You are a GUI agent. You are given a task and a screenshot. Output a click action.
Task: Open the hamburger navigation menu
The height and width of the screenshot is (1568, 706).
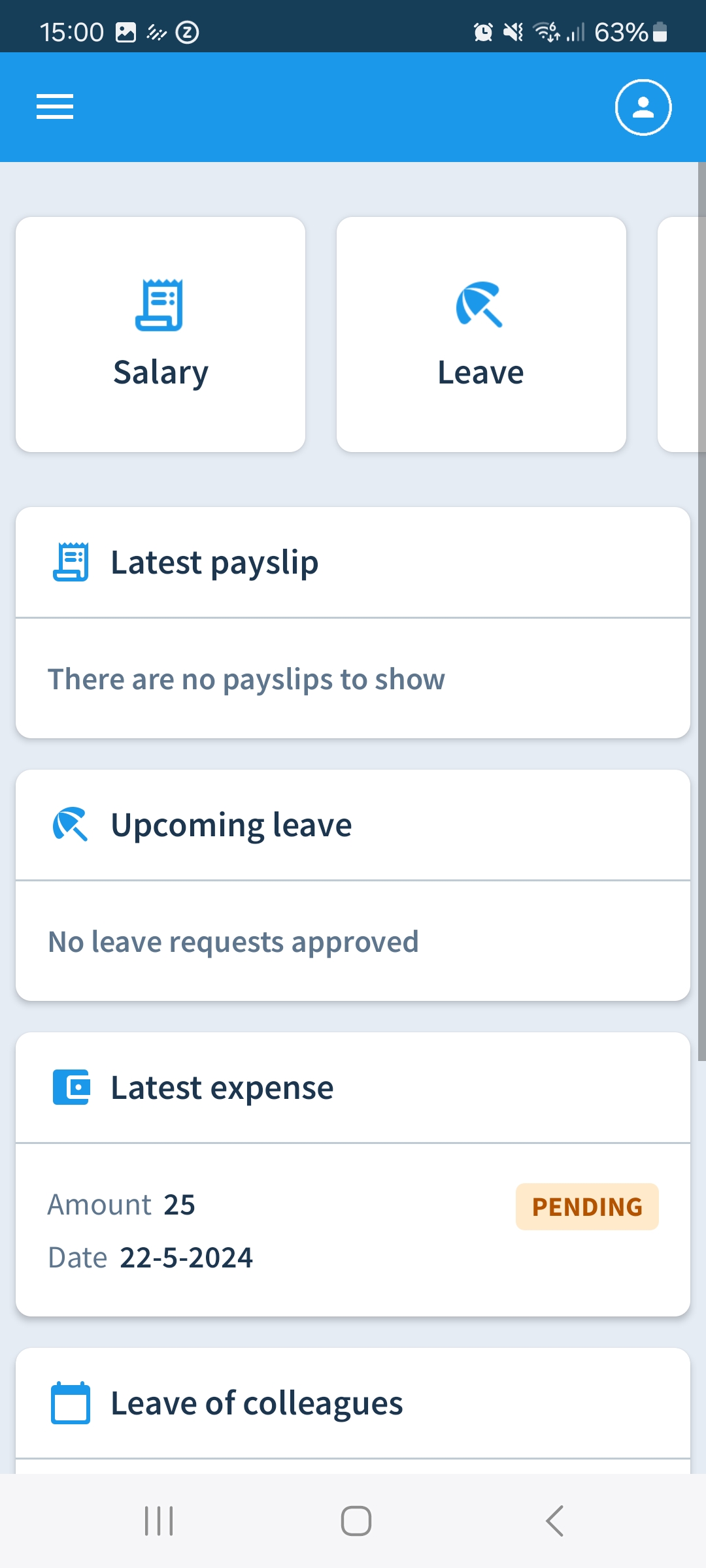(x=55, y=107)
